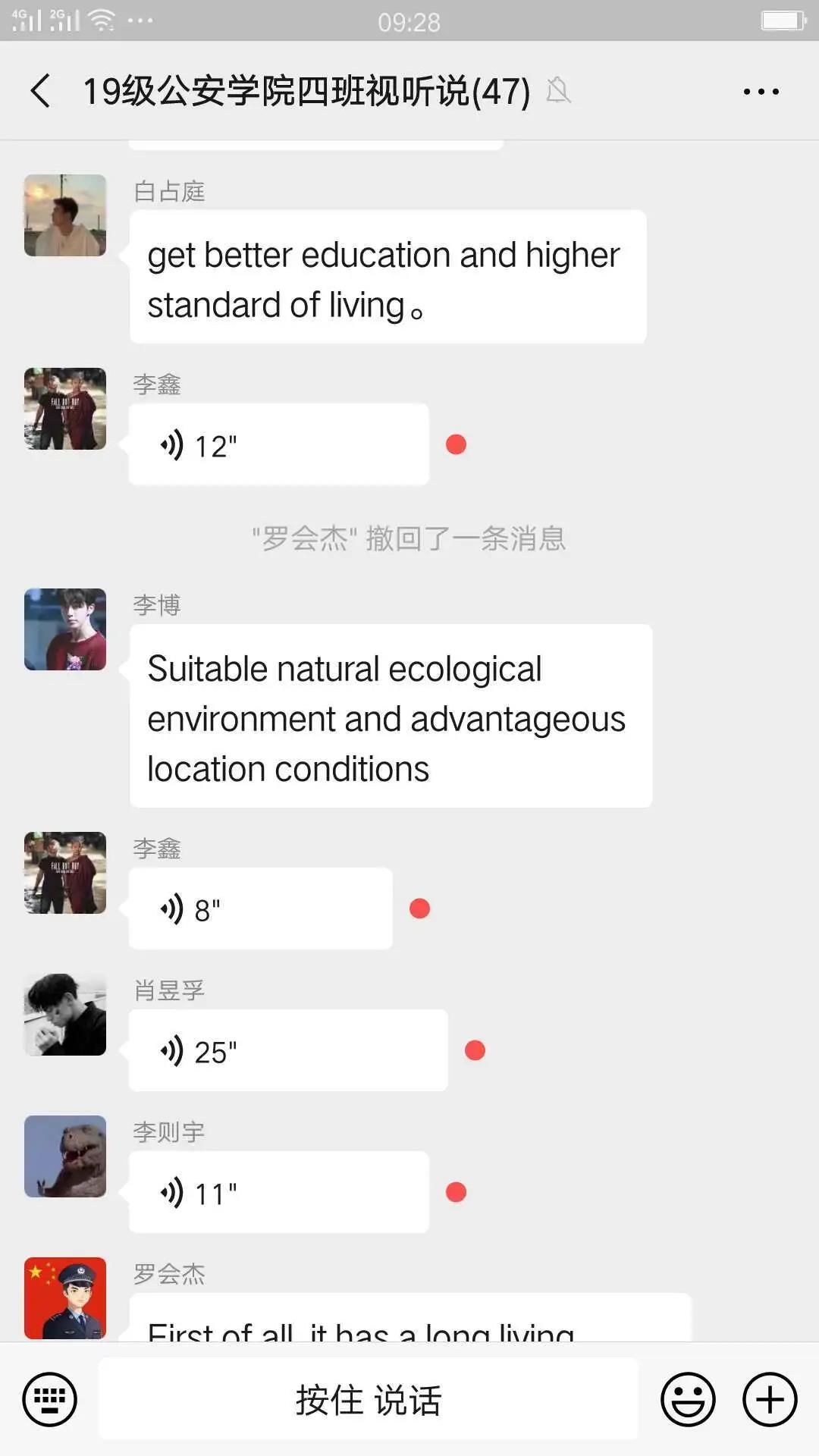Screen dimensions: 819x1456
Task: Play 李则宇's 11-second voice message
Action: coord(278,1193)
